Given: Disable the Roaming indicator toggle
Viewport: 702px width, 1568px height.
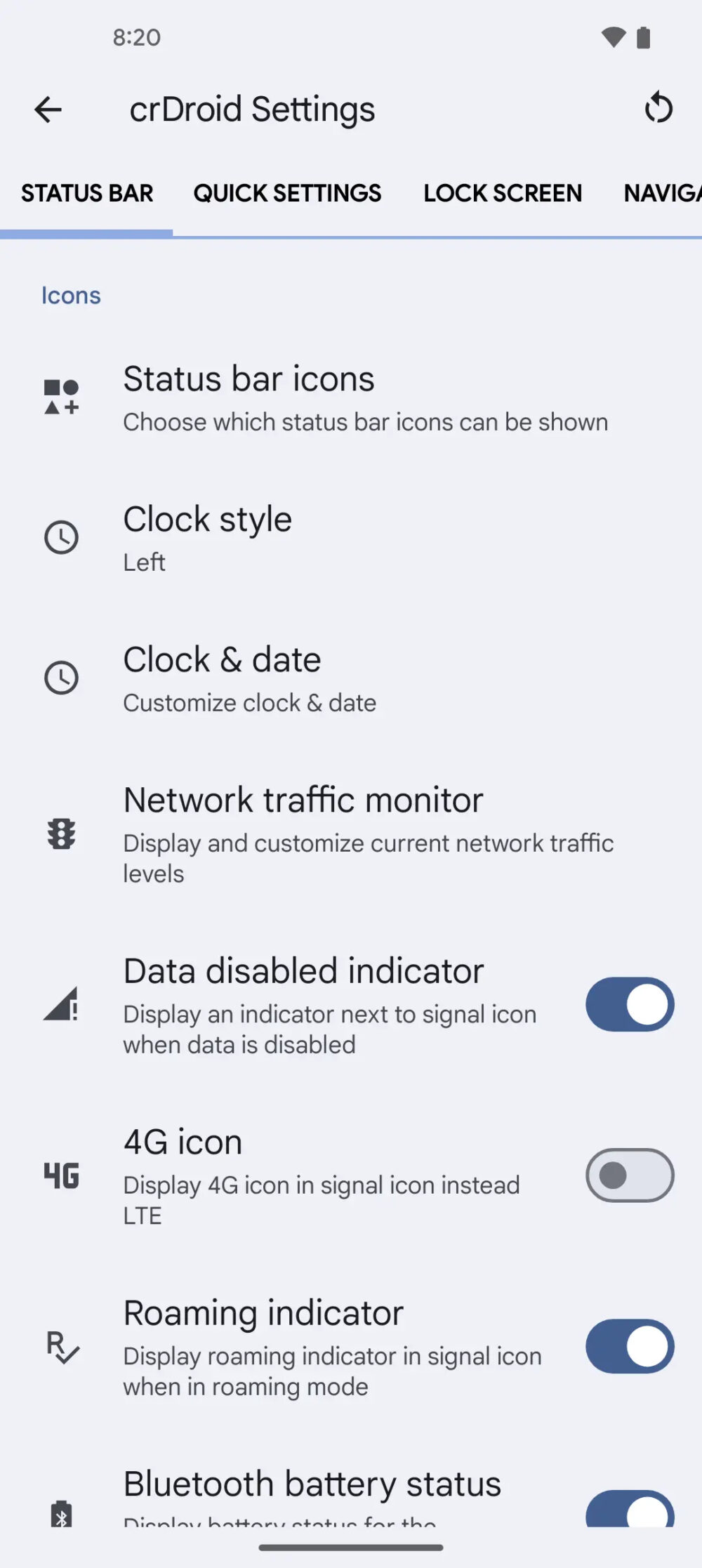Looking at the screenshot, I should pos(629,1346).
